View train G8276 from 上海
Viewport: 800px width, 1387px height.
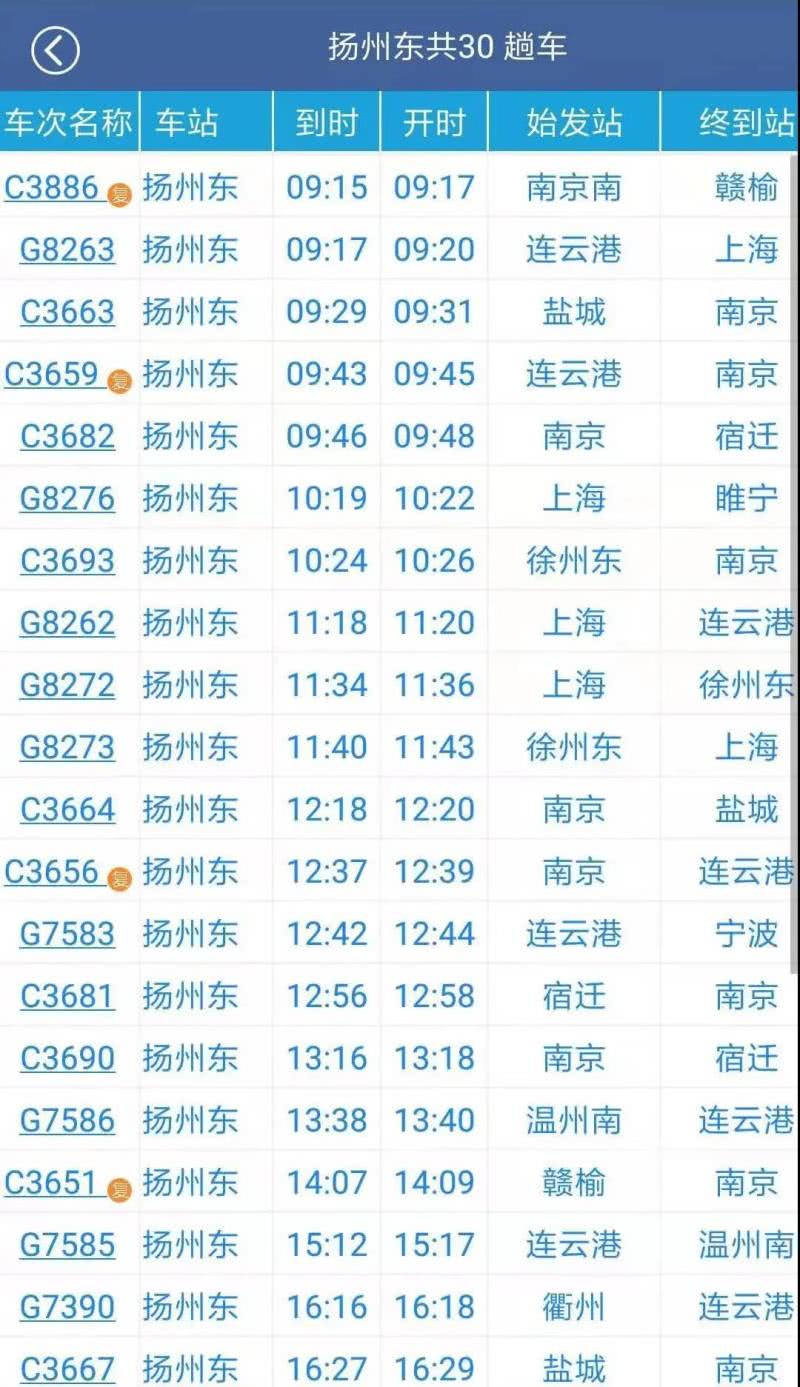(65, 498)
